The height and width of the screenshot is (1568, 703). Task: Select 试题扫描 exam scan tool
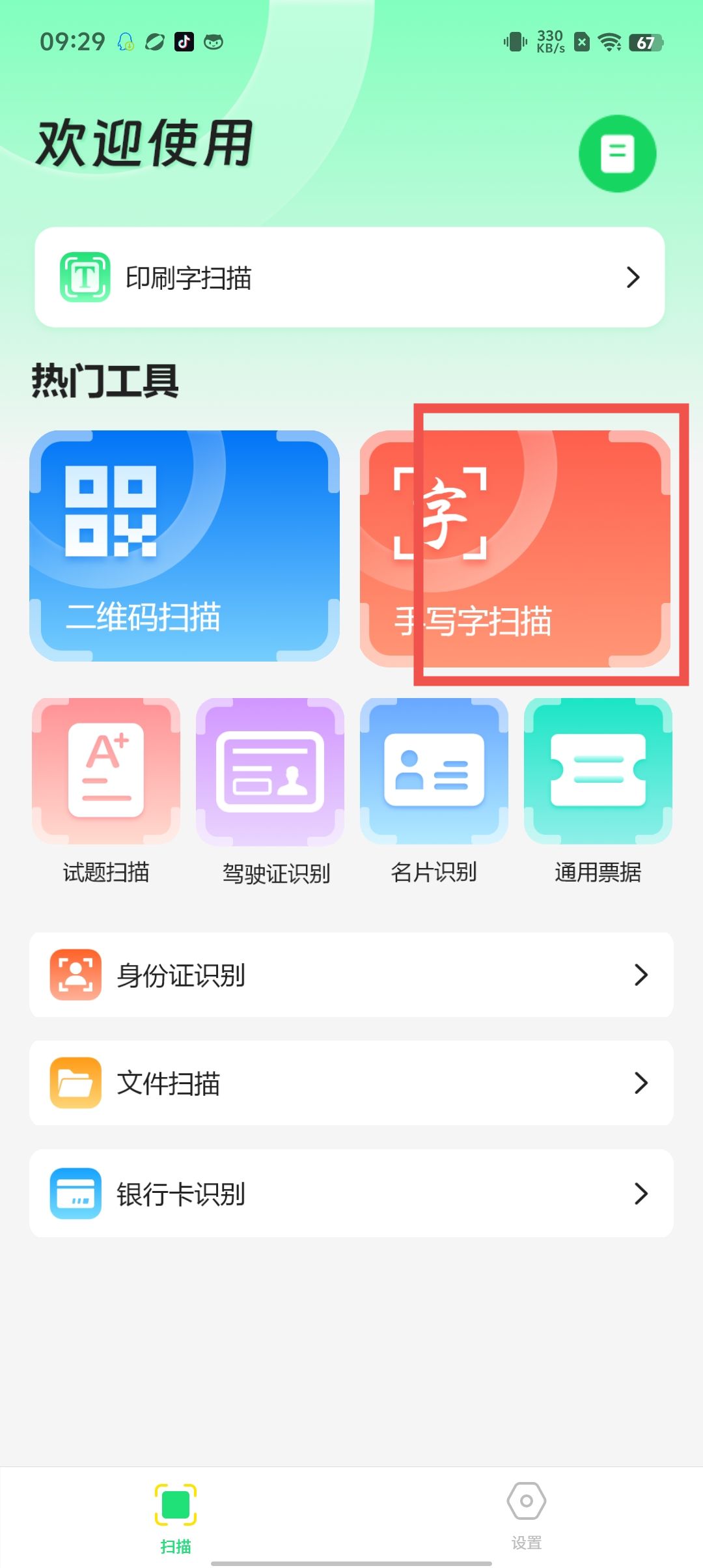pyautogui.click(x=106, y=789)
